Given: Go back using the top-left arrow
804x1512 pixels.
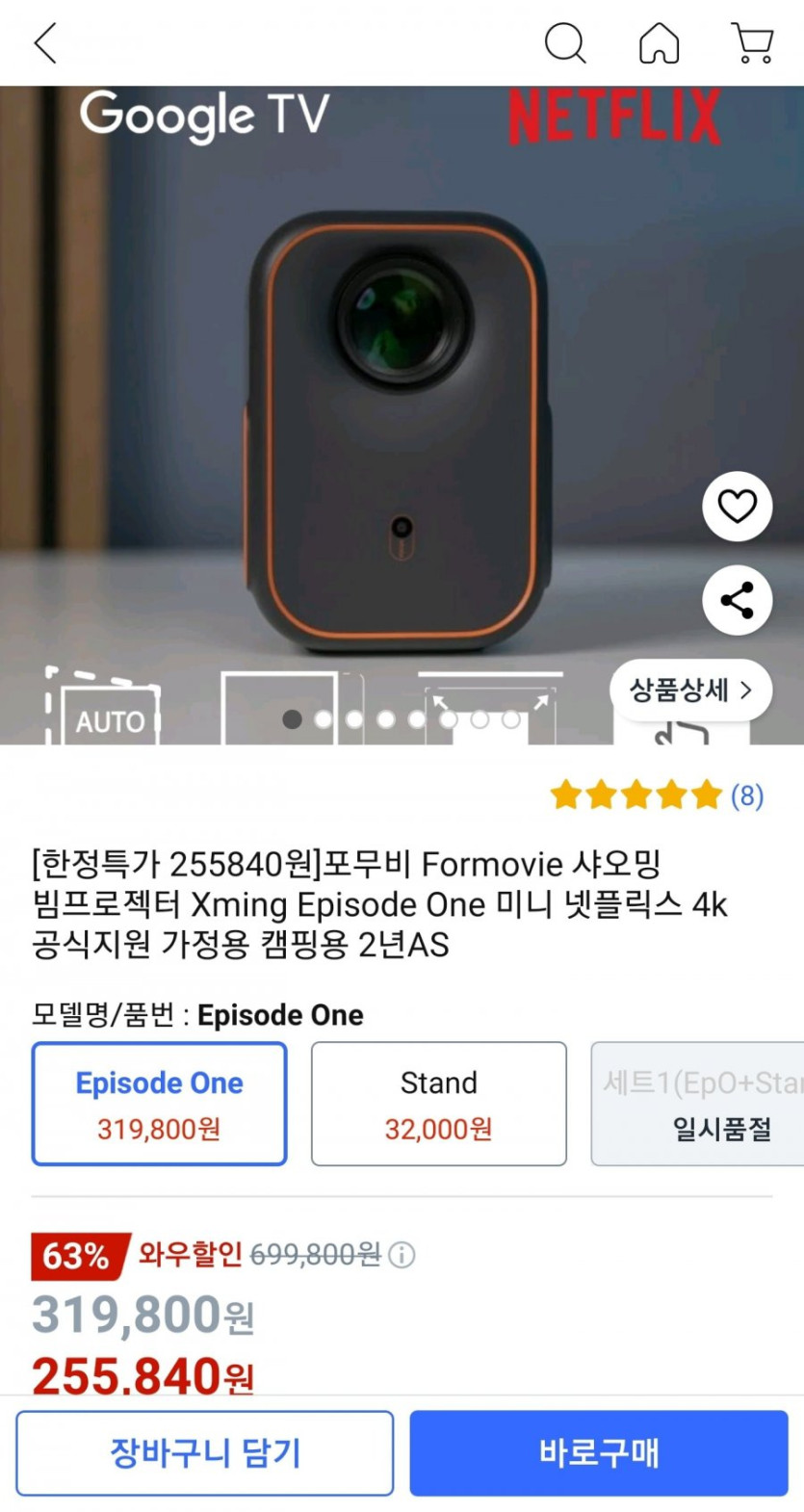Looking at the screenshot, I should [x=45, y=43].
